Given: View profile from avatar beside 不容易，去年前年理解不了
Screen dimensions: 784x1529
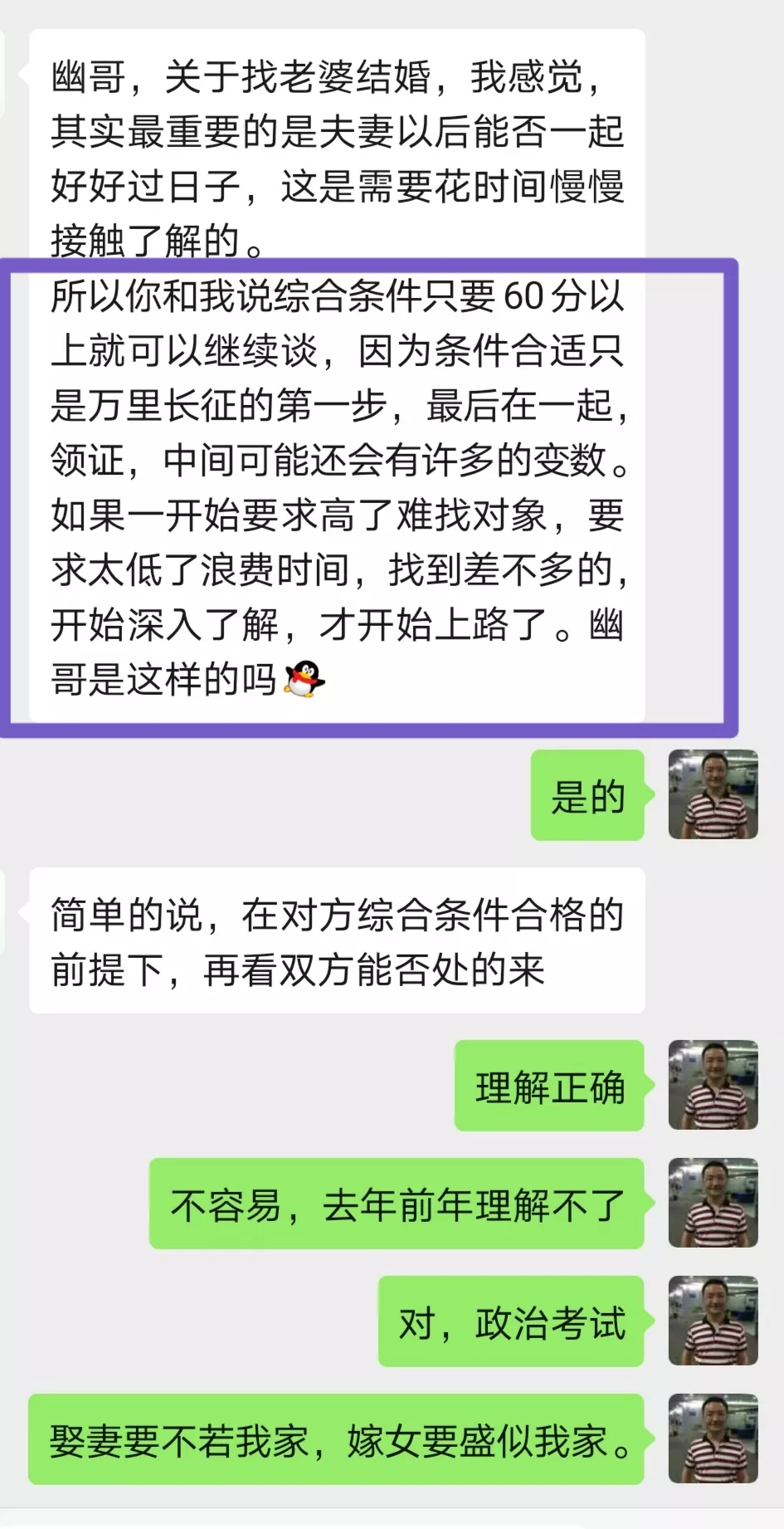Looking at the screenshot, I should [x=713, y=1203].
